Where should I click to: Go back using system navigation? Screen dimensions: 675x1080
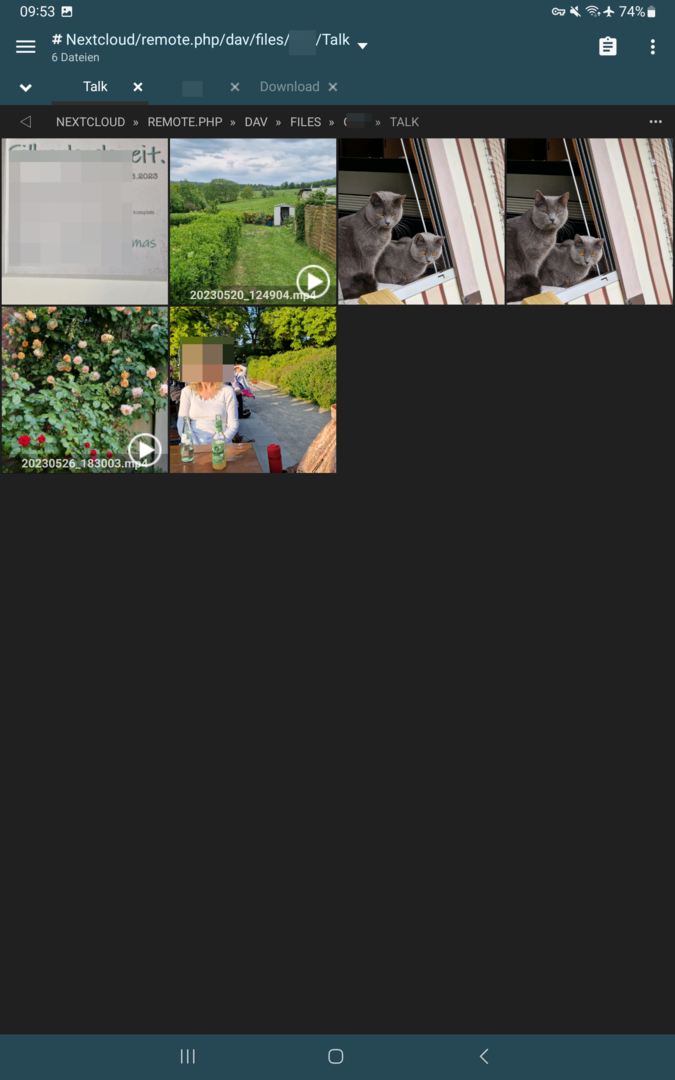point(484,1056)
